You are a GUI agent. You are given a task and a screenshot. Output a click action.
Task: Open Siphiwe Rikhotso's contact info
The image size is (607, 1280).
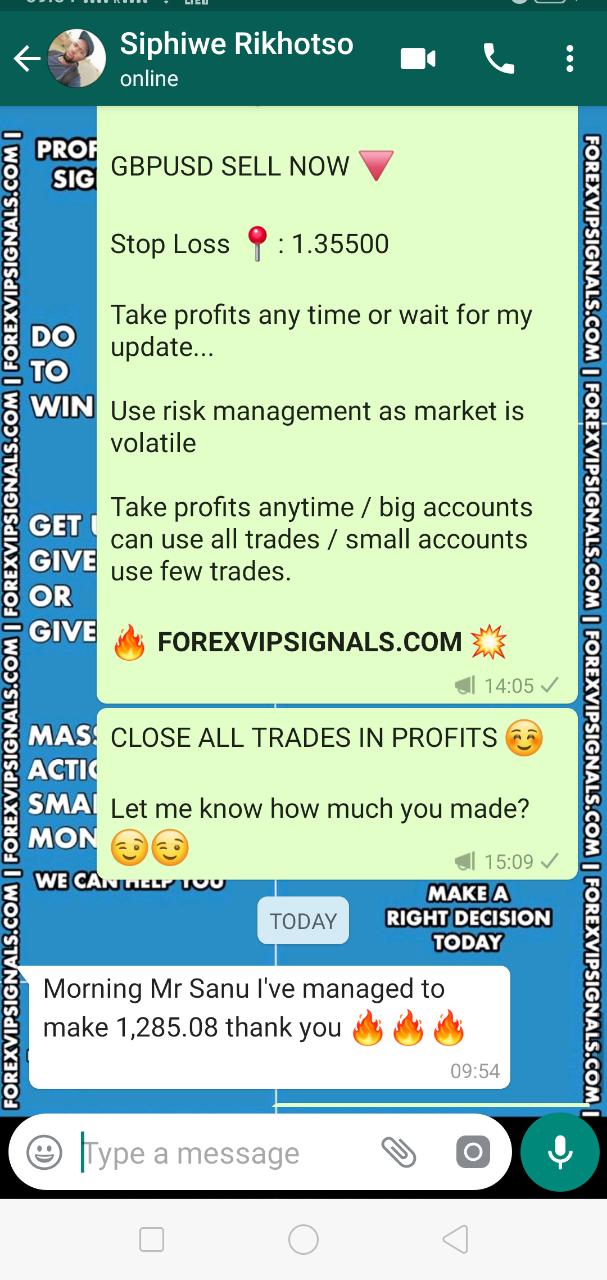click(x=236, y=59)
